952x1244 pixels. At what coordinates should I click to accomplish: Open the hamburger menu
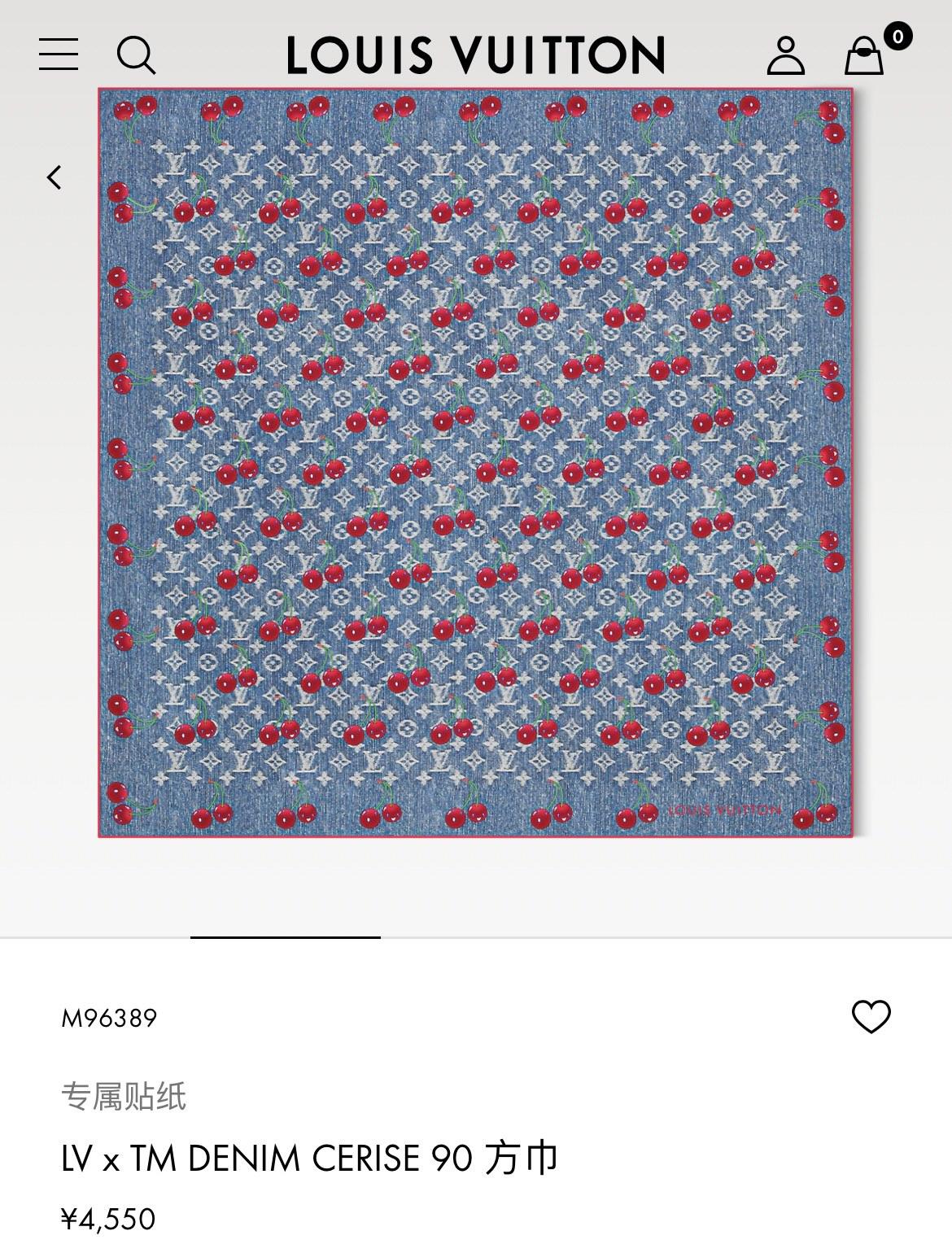(59, 55)
